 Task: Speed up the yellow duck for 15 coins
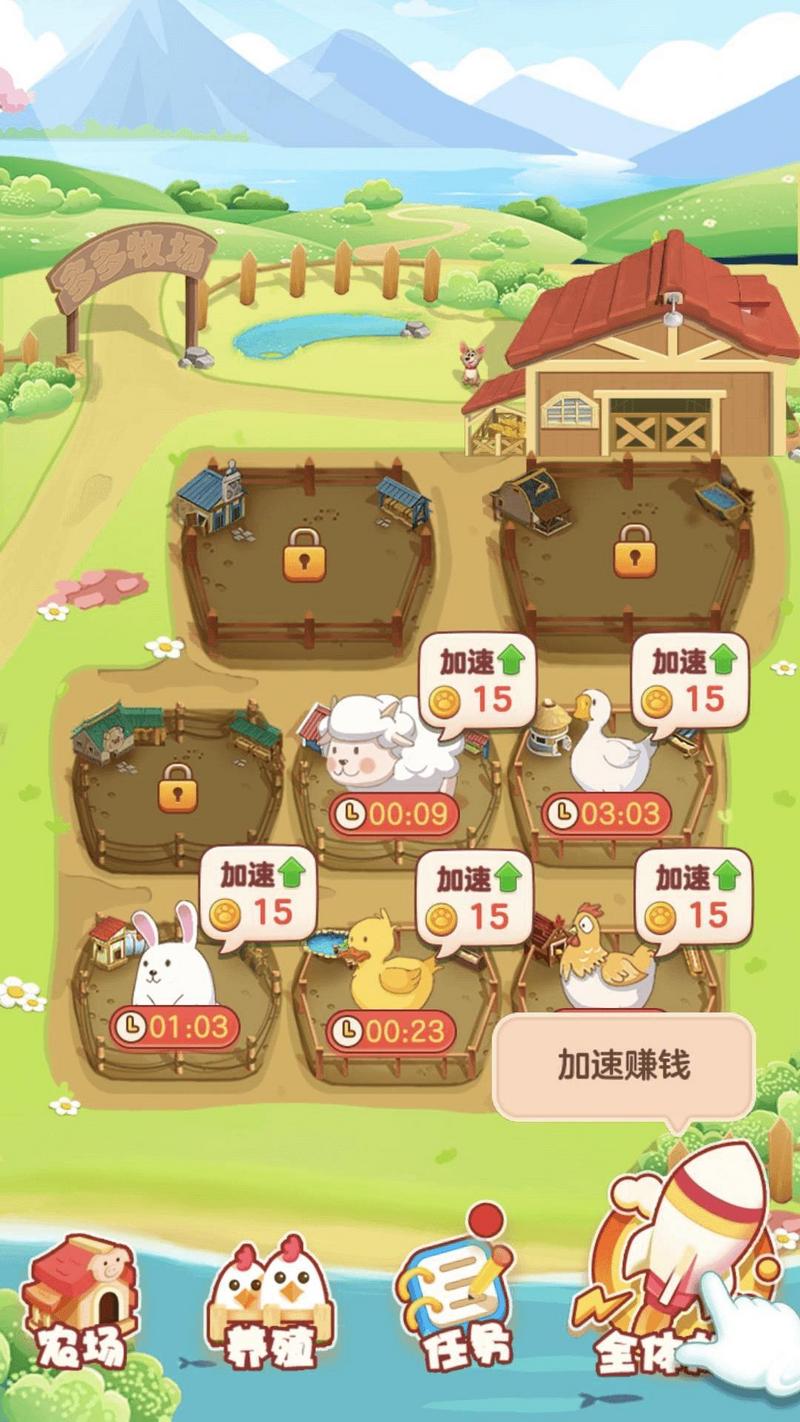[474, 897]
